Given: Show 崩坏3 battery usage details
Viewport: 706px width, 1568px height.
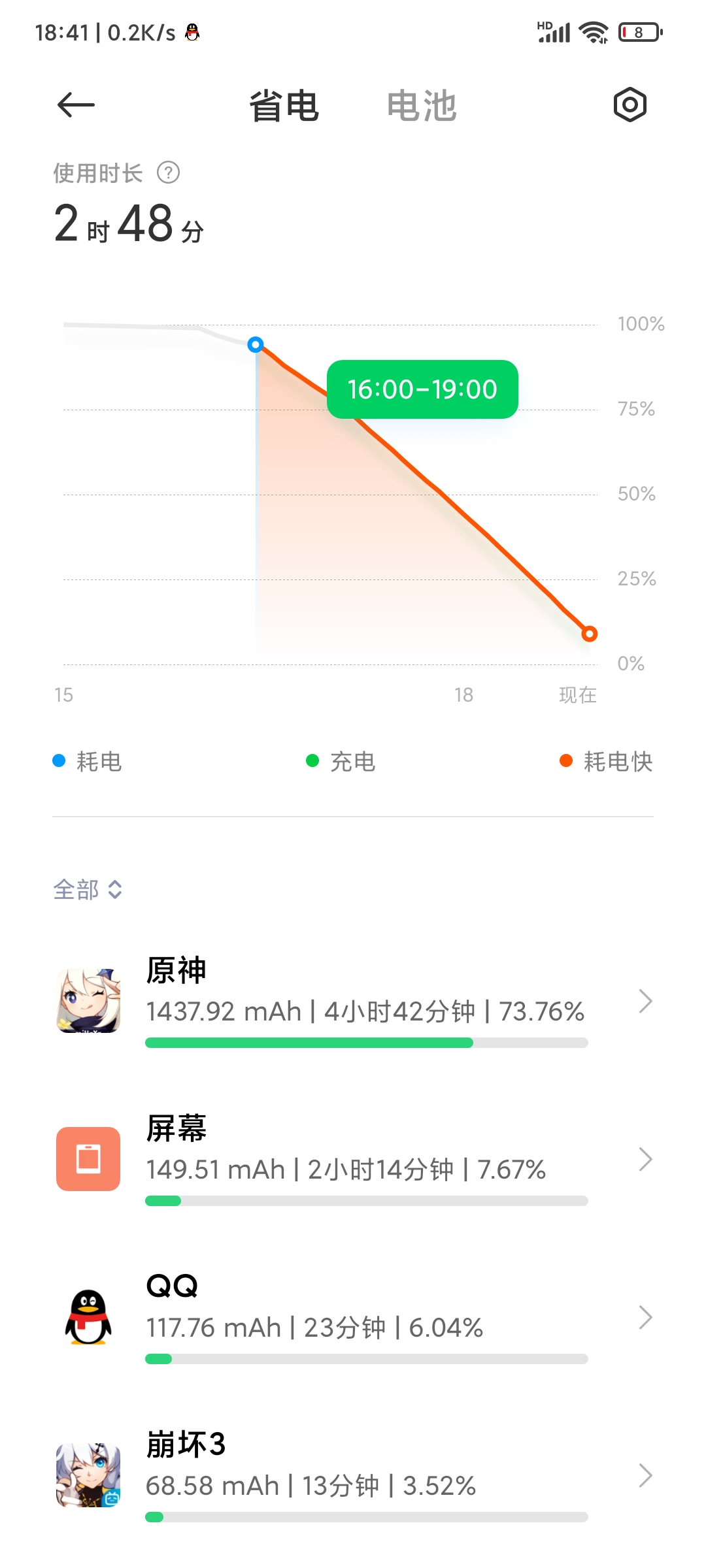Looking at the screenshot, I should click(x=353, y=1475).
